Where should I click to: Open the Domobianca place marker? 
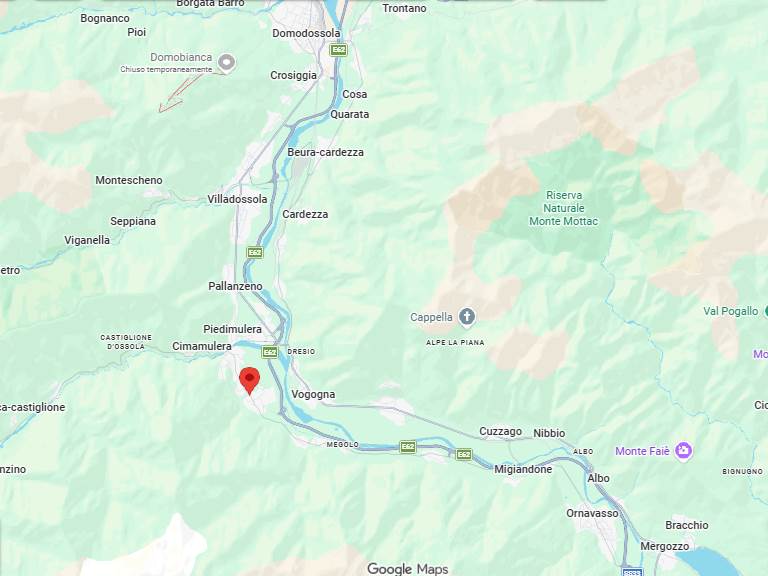point(228,62)
